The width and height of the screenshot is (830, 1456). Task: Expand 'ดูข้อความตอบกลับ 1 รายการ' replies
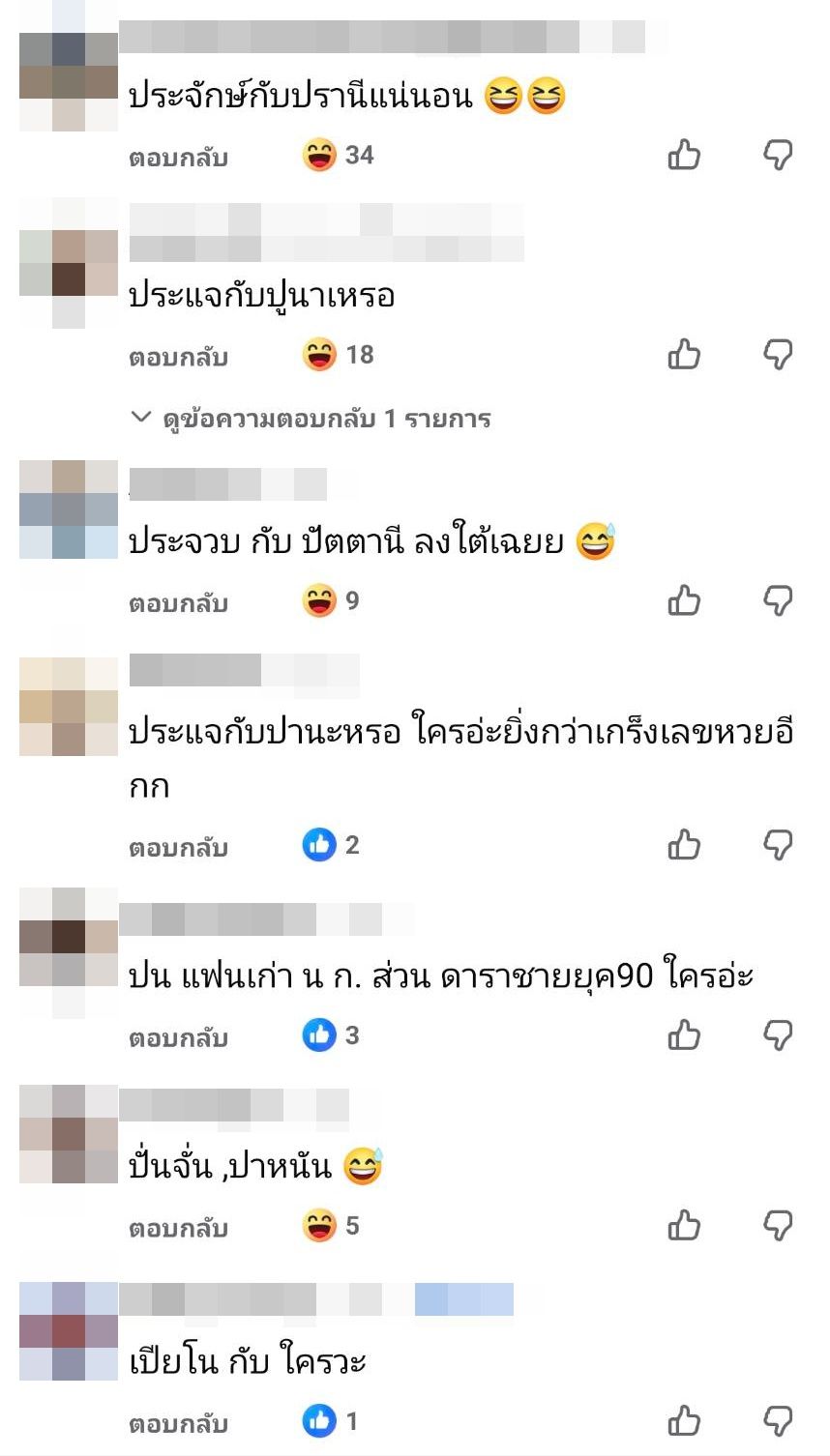click(311, 418)
